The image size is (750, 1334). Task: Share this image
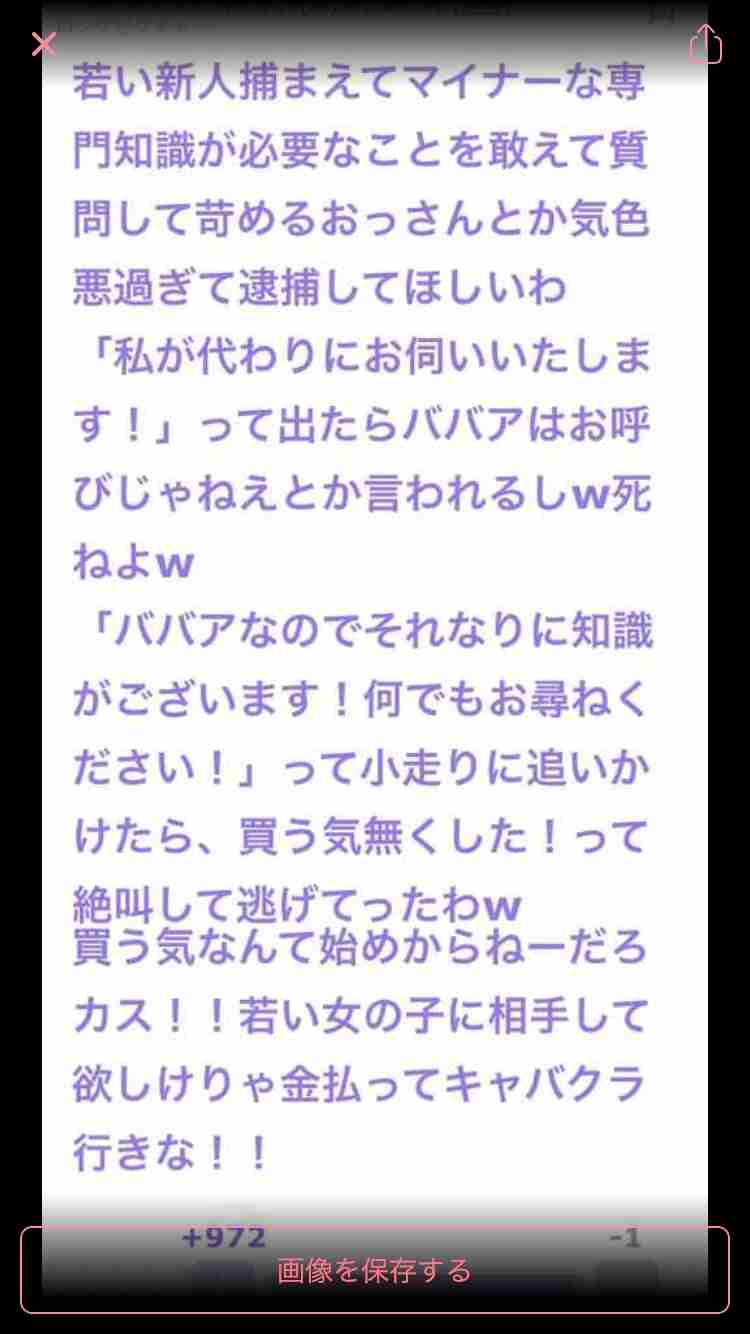705,44
